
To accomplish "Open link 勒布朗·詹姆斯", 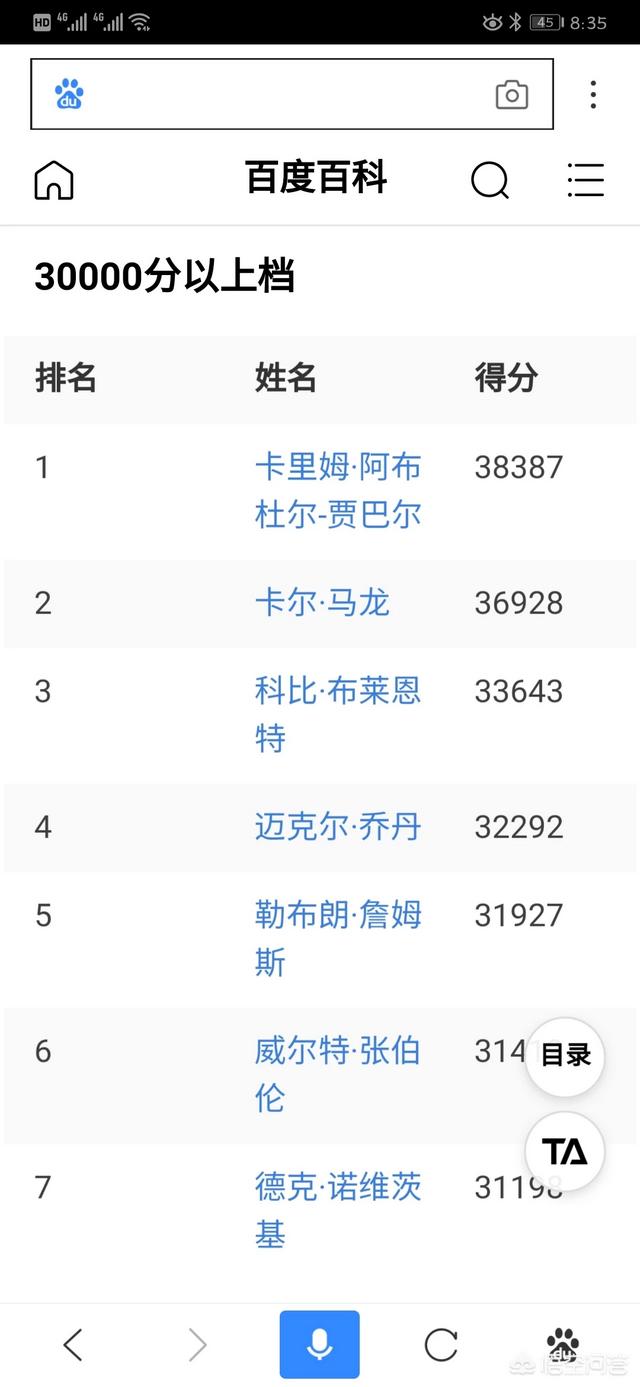I will tap(338, 939).
